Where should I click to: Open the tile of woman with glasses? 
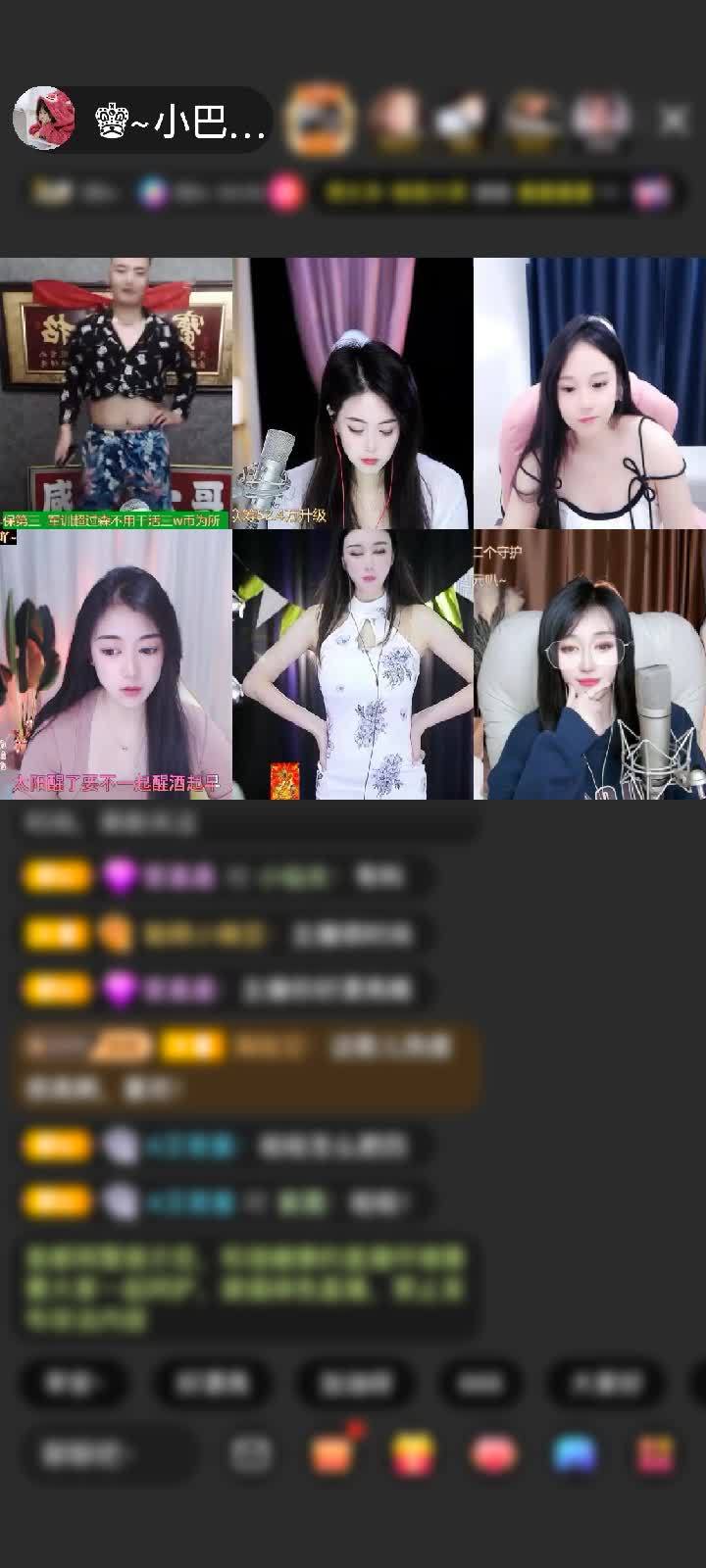[x=589, y=664]
